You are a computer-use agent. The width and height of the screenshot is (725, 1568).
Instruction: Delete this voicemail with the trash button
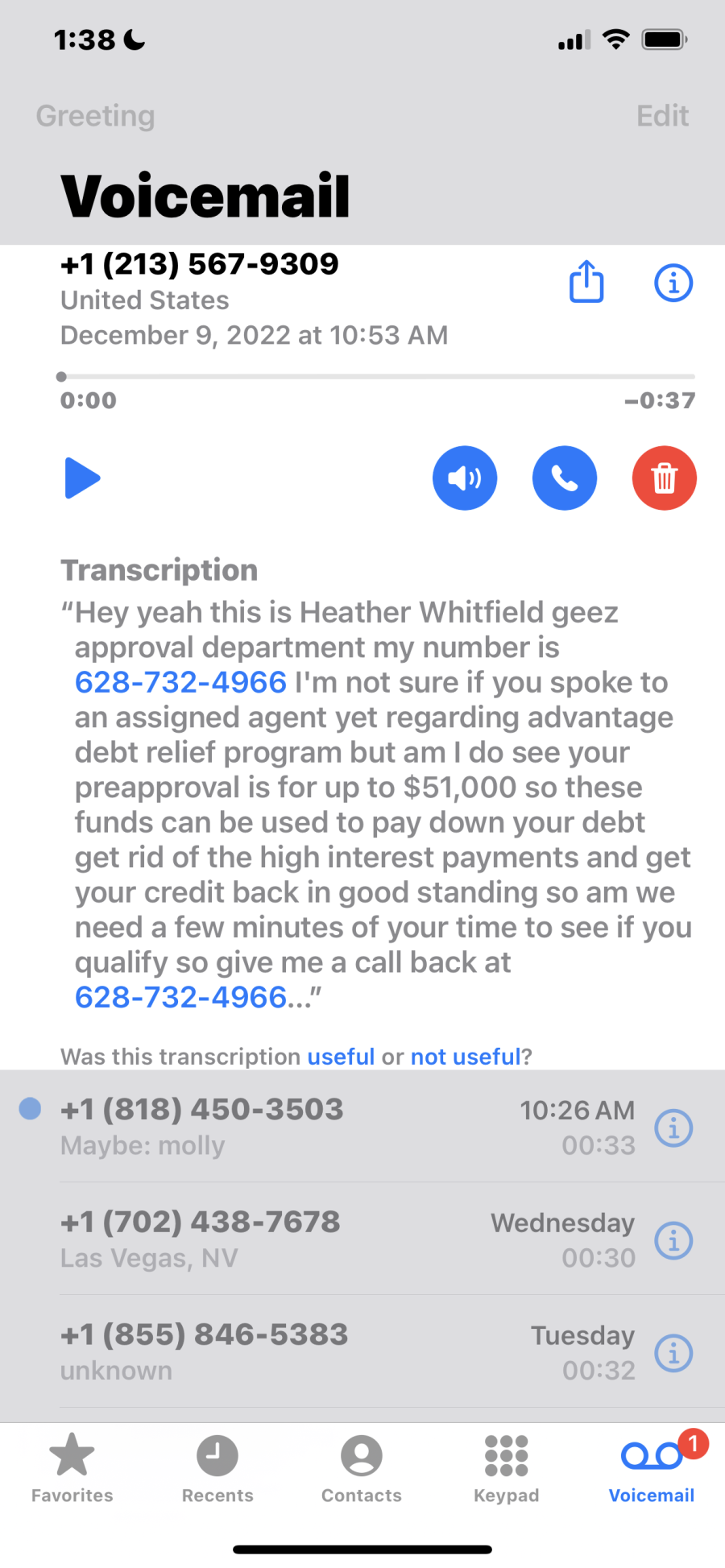pyautogui.click(x=665, y=478)
